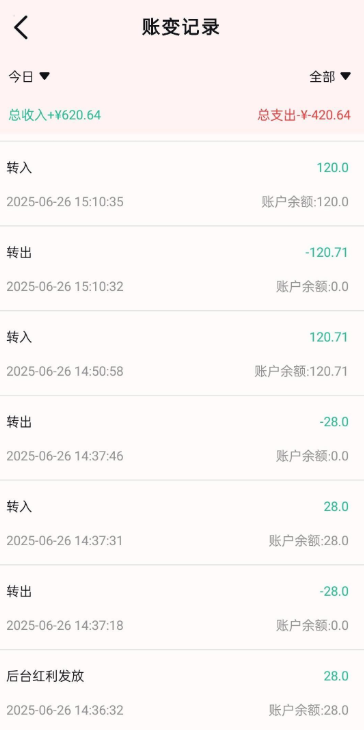This screenshot has height=730, width=364.
Task: Open the 今日 date filter dropdown
Action: click(x=29, y=76)
